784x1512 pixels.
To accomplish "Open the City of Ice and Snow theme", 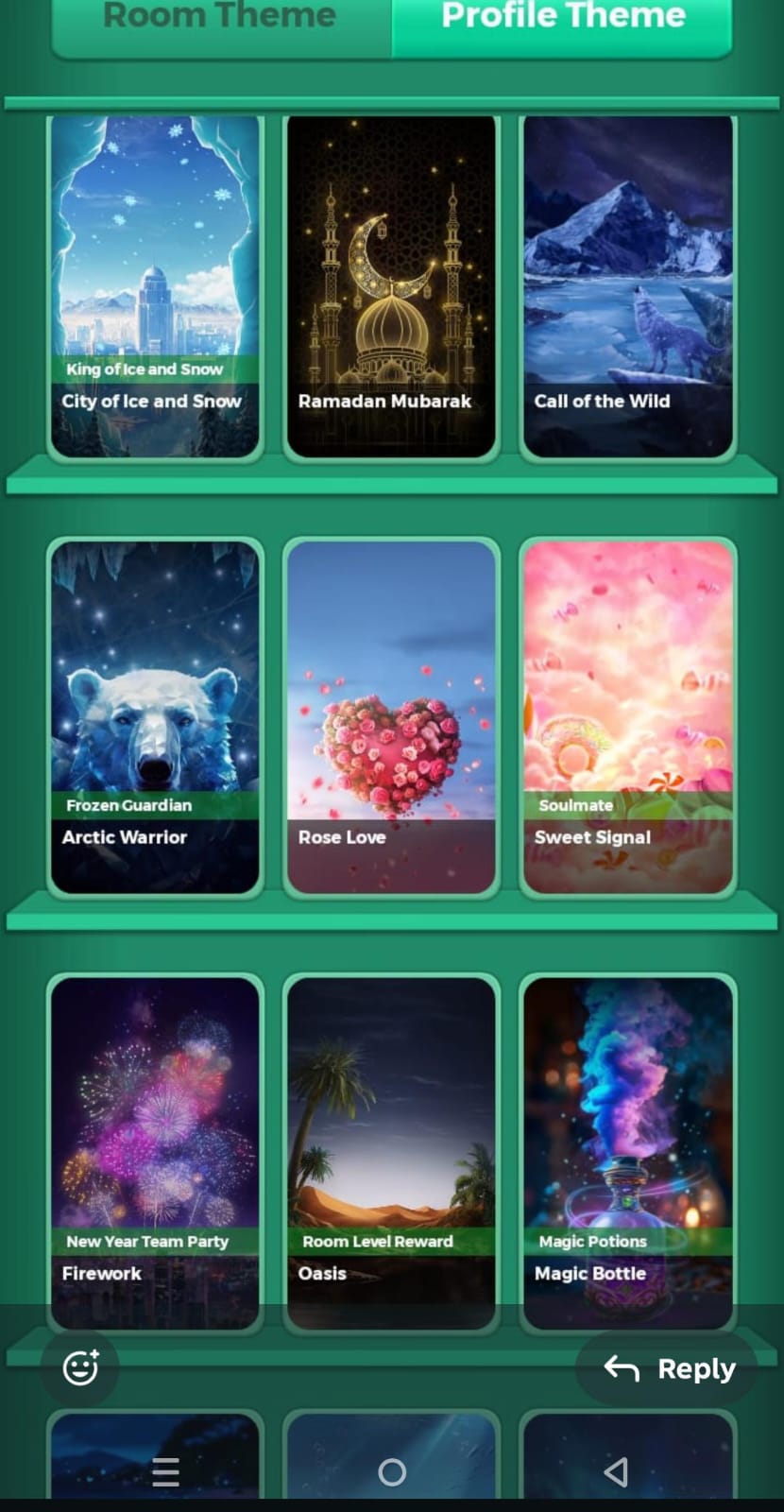I will pyautogui.click(x=155, y=286).
